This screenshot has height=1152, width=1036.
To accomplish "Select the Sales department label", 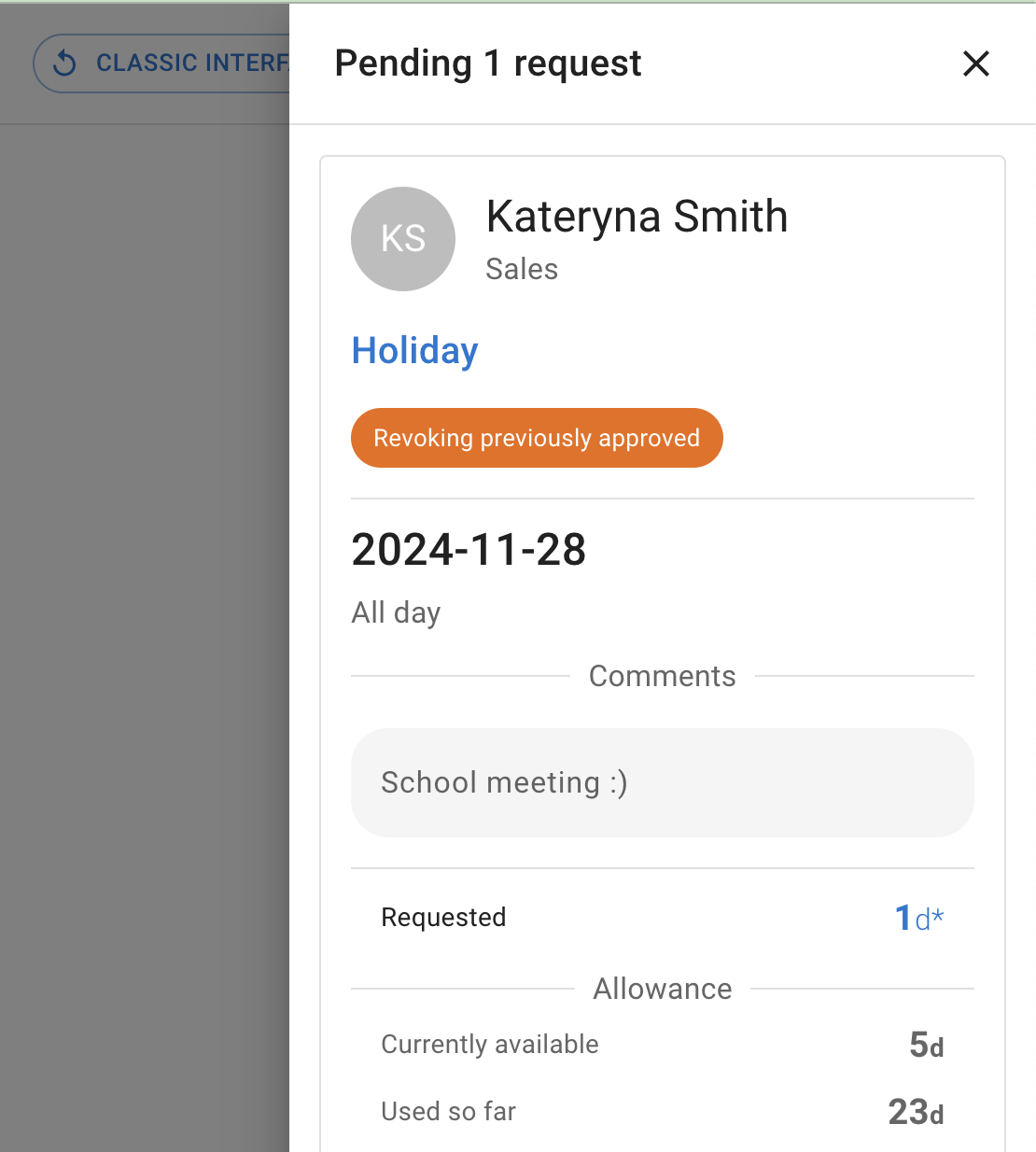I will pos(521,270).
